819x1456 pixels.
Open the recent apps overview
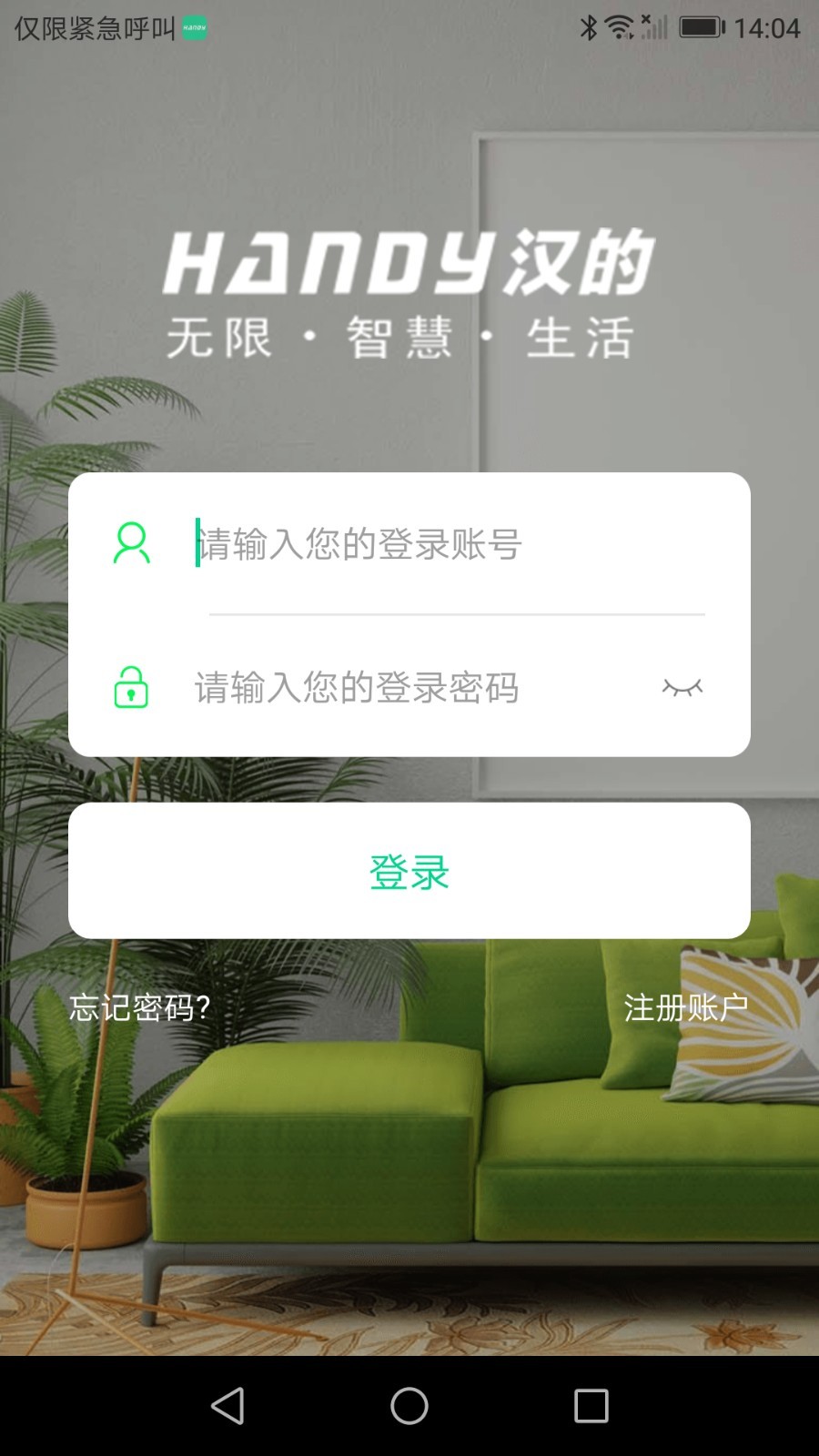[x=591, y=1406]
